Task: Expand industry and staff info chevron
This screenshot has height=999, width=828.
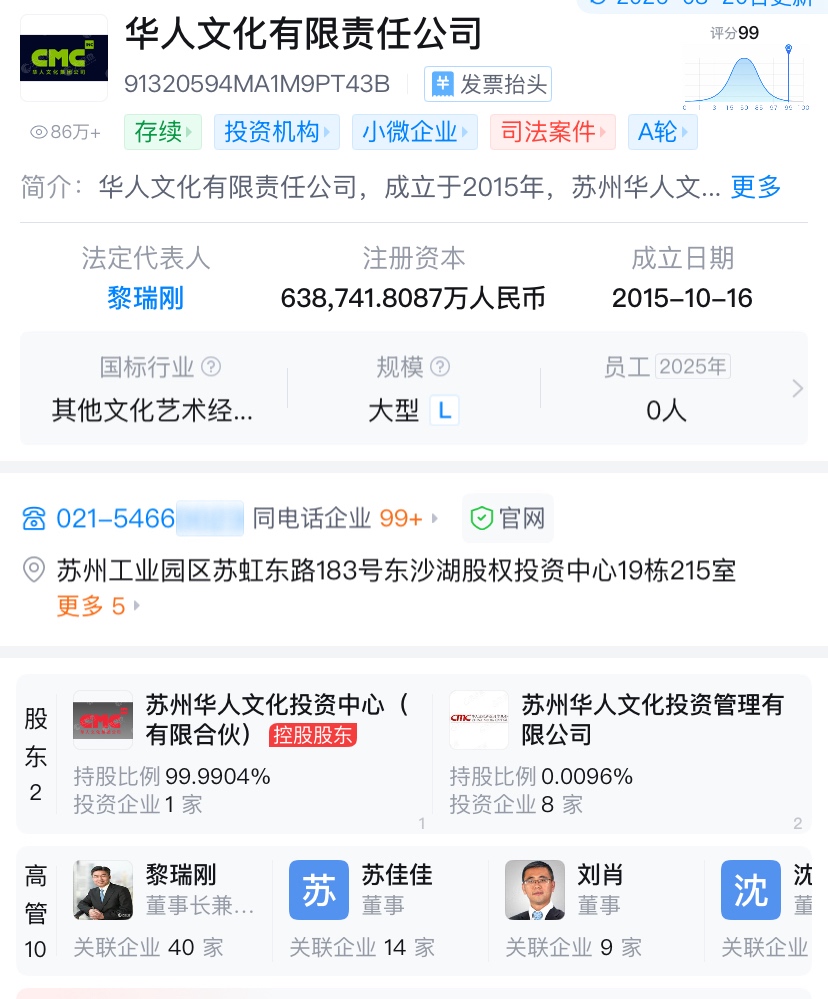Action: pos(797,388)
